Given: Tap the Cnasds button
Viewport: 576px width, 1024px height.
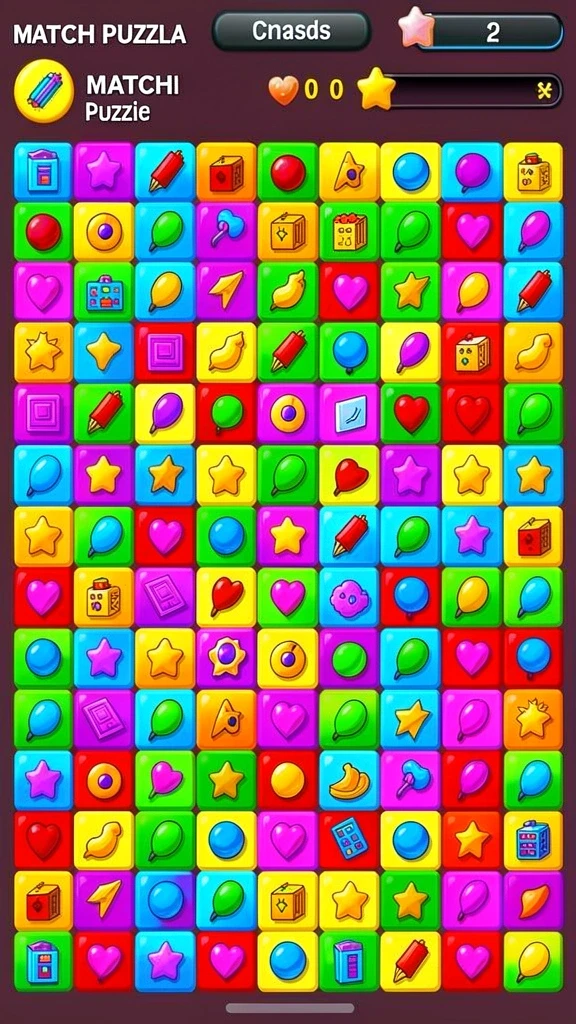Looking at the screenshot, I should point(291,31).
